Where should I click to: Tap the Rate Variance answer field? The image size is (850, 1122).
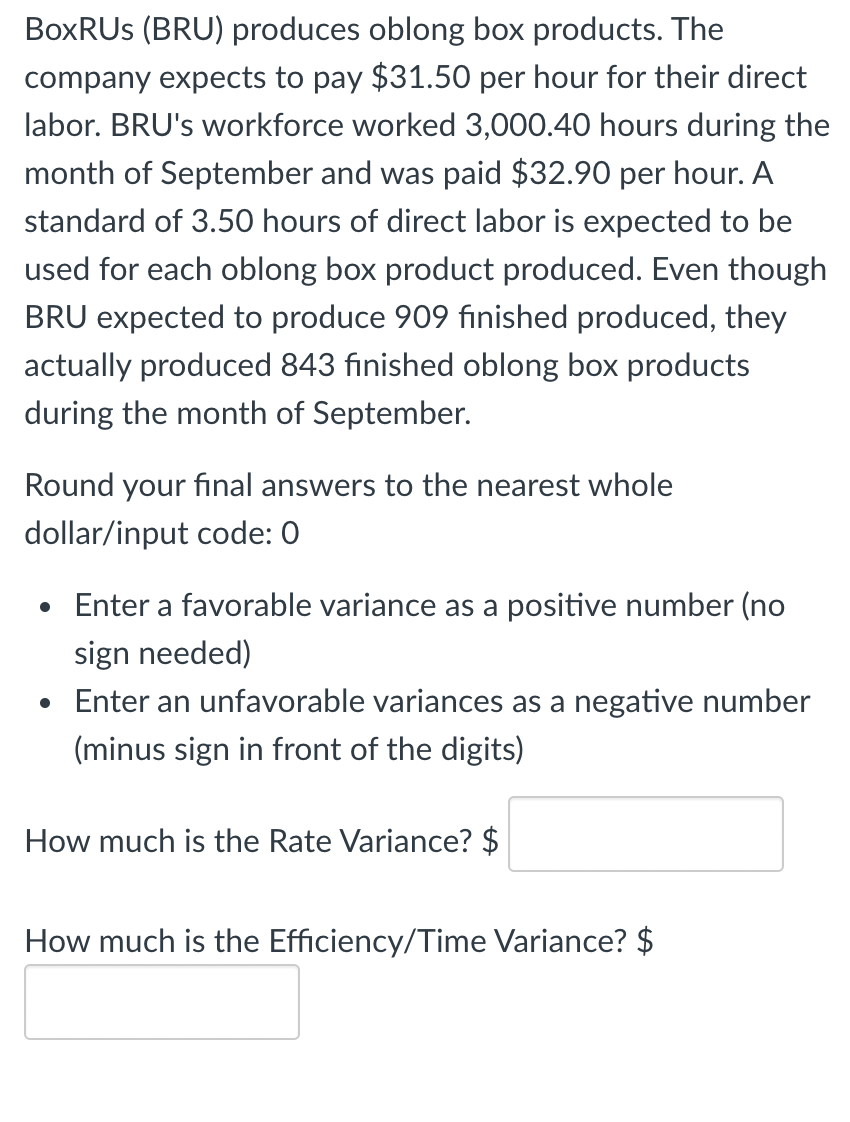click(x=645, y=834)
